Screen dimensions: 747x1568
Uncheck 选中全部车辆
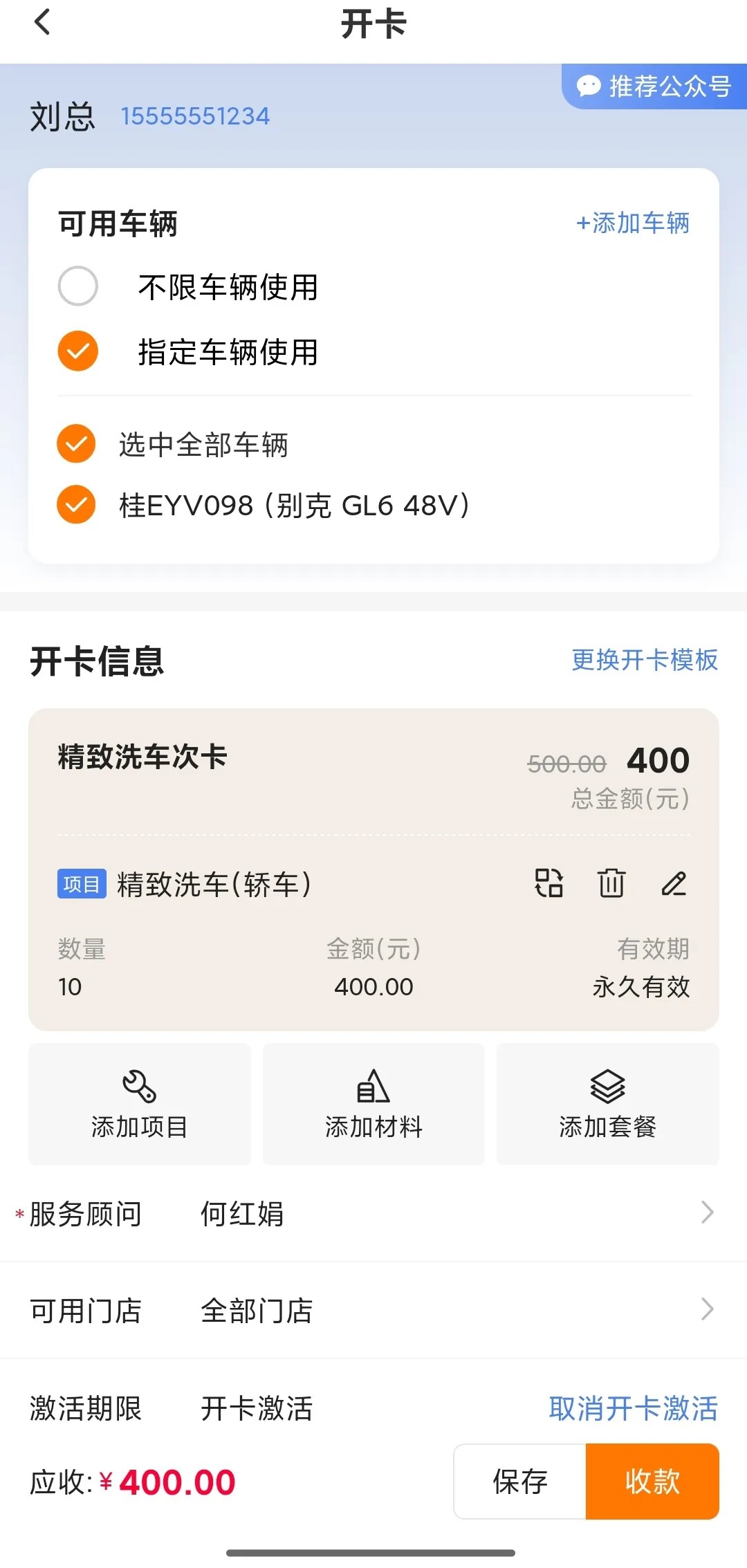click(x=76, y=443)
